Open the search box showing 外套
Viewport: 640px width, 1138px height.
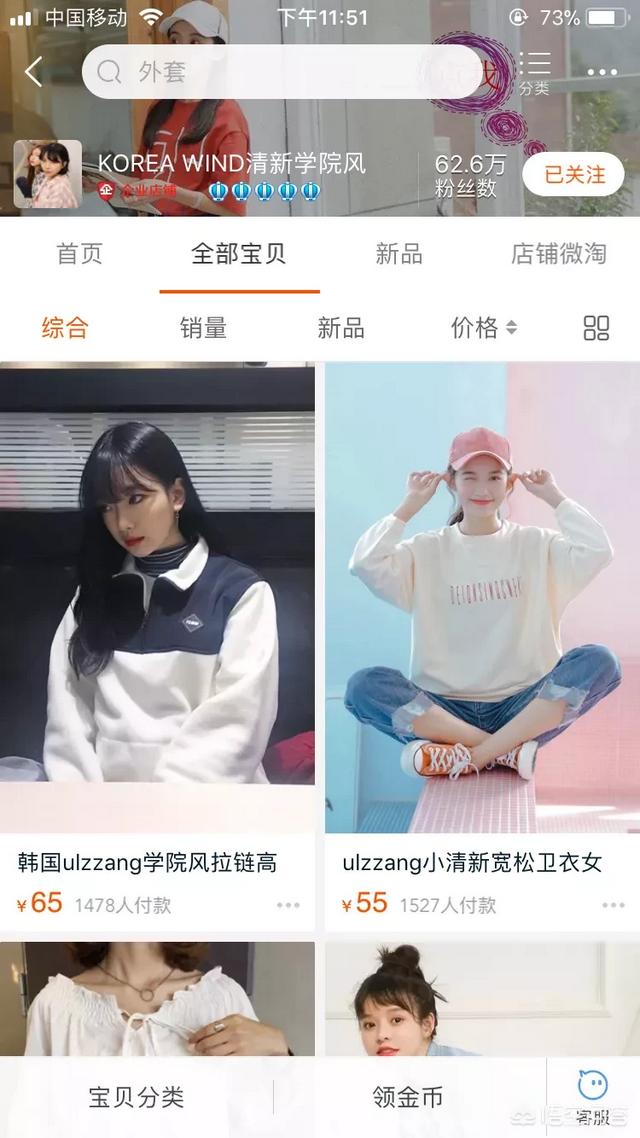[x=282, y=72]
